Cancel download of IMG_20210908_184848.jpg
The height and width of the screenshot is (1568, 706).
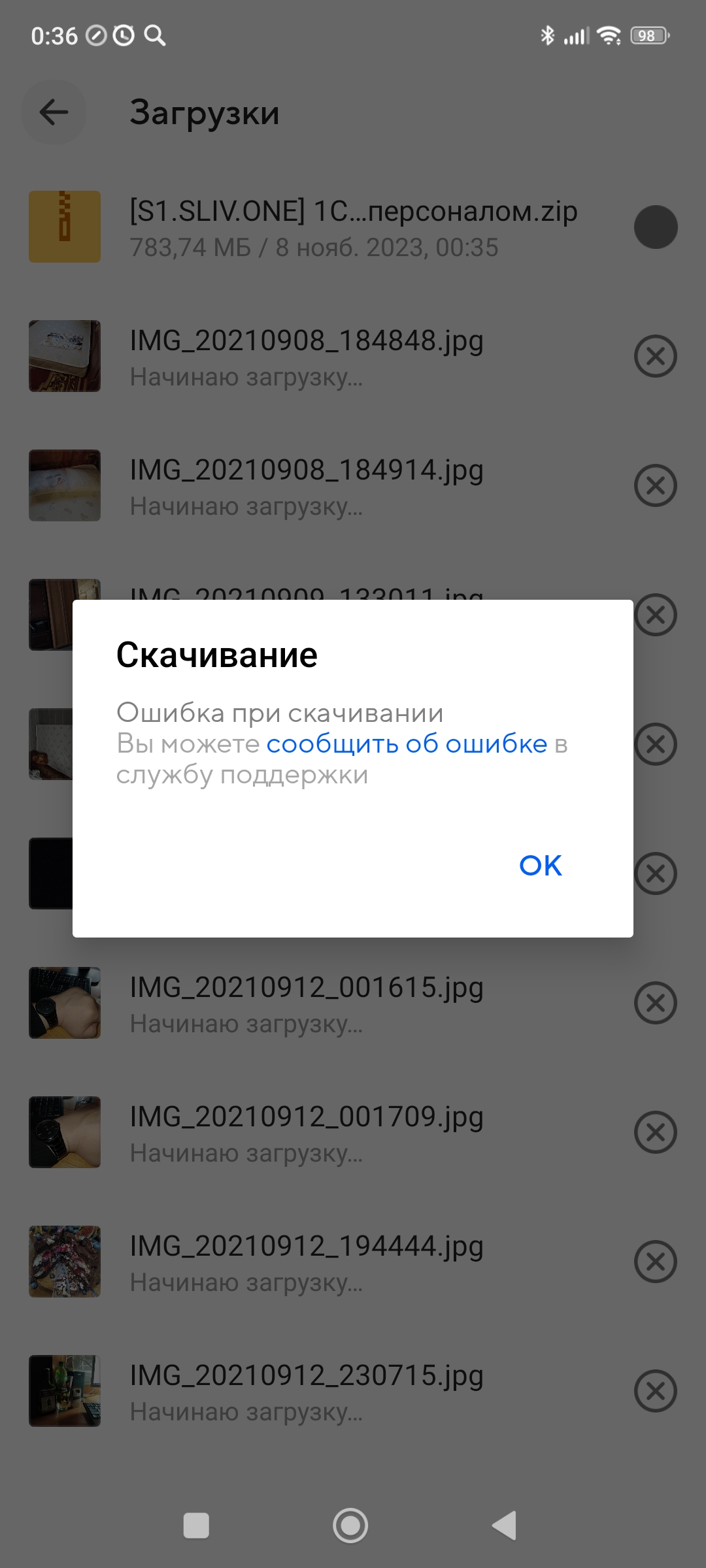click(x=655, y=357)
